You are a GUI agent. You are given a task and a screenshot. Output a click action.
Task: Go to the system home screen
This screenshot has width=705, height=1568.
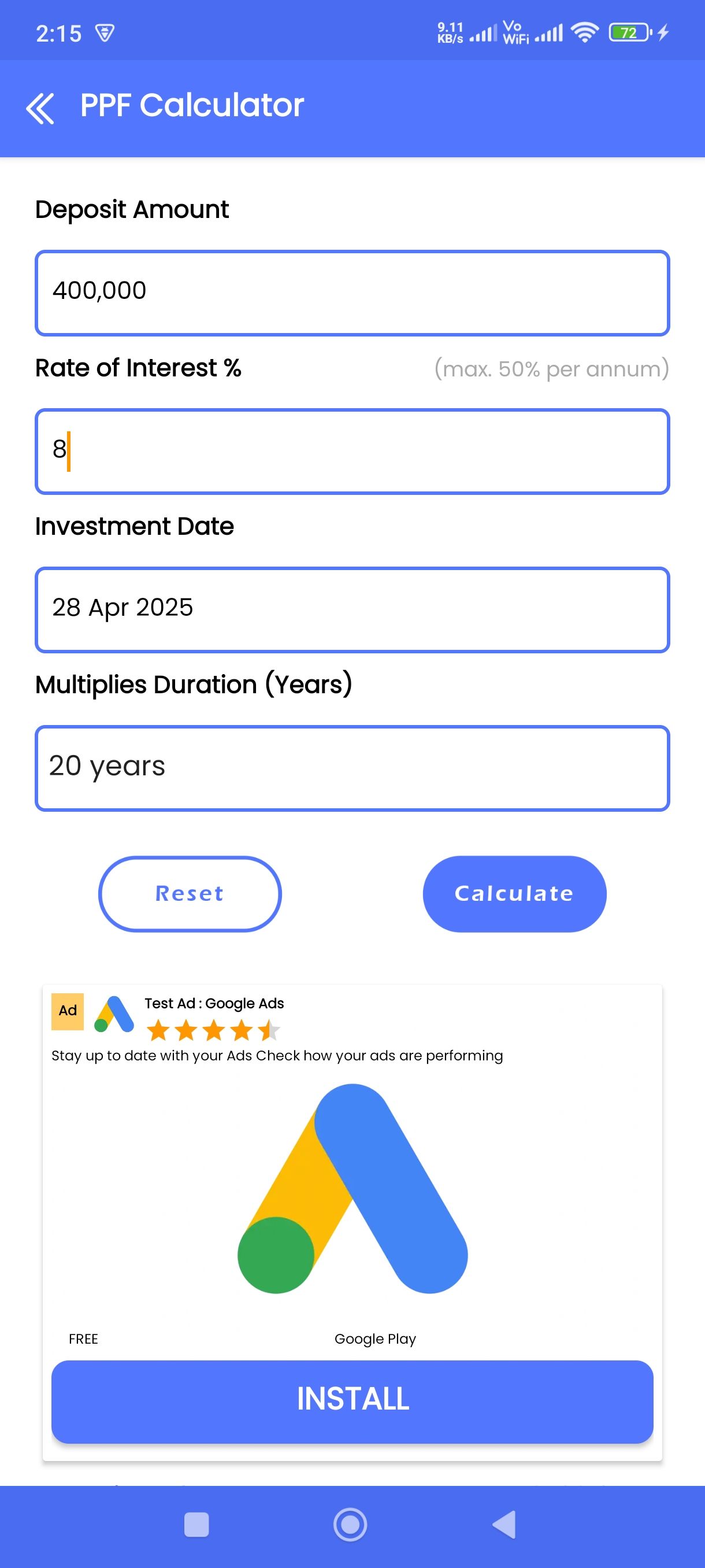350,1525
